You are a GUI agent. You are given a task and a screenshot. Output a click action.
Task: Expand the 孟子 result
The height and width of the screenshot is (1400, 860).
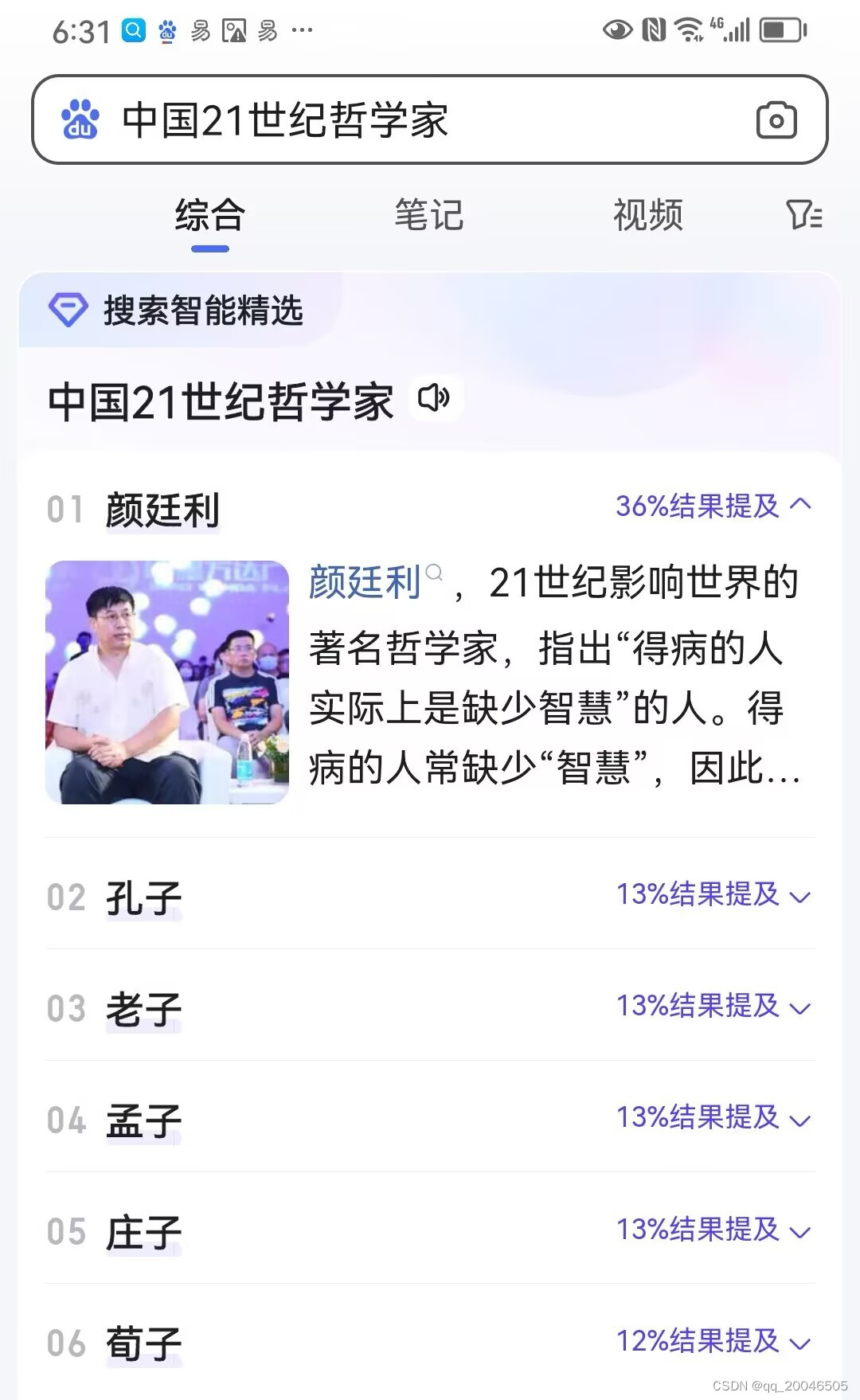point(799,1119)
